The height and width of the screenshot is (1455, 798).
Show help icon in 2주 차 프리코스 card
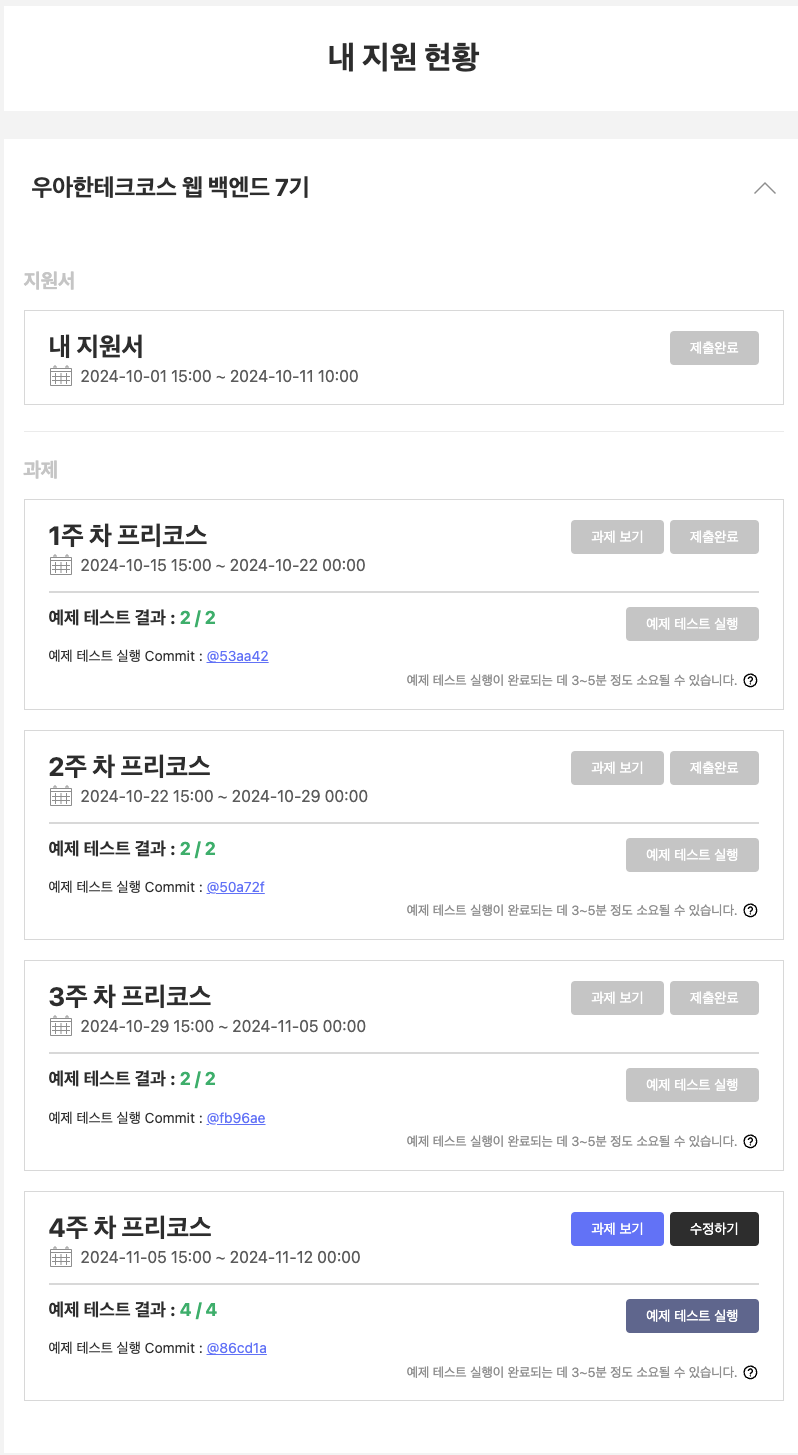pos(751,910)
